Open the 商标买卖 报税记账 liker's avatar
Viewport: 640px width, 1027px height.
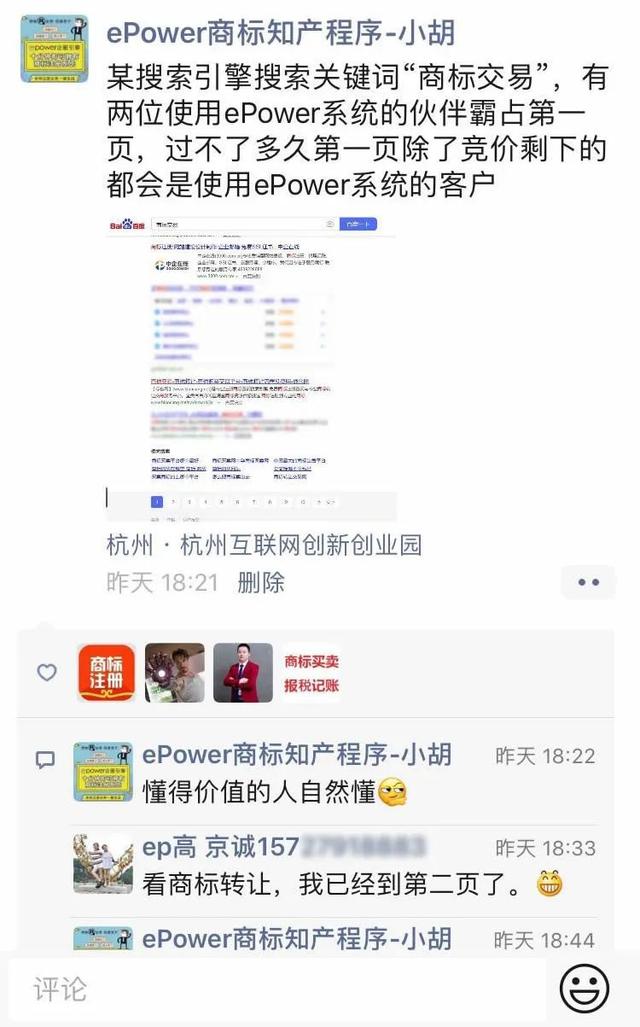click(x=311, y=673)
